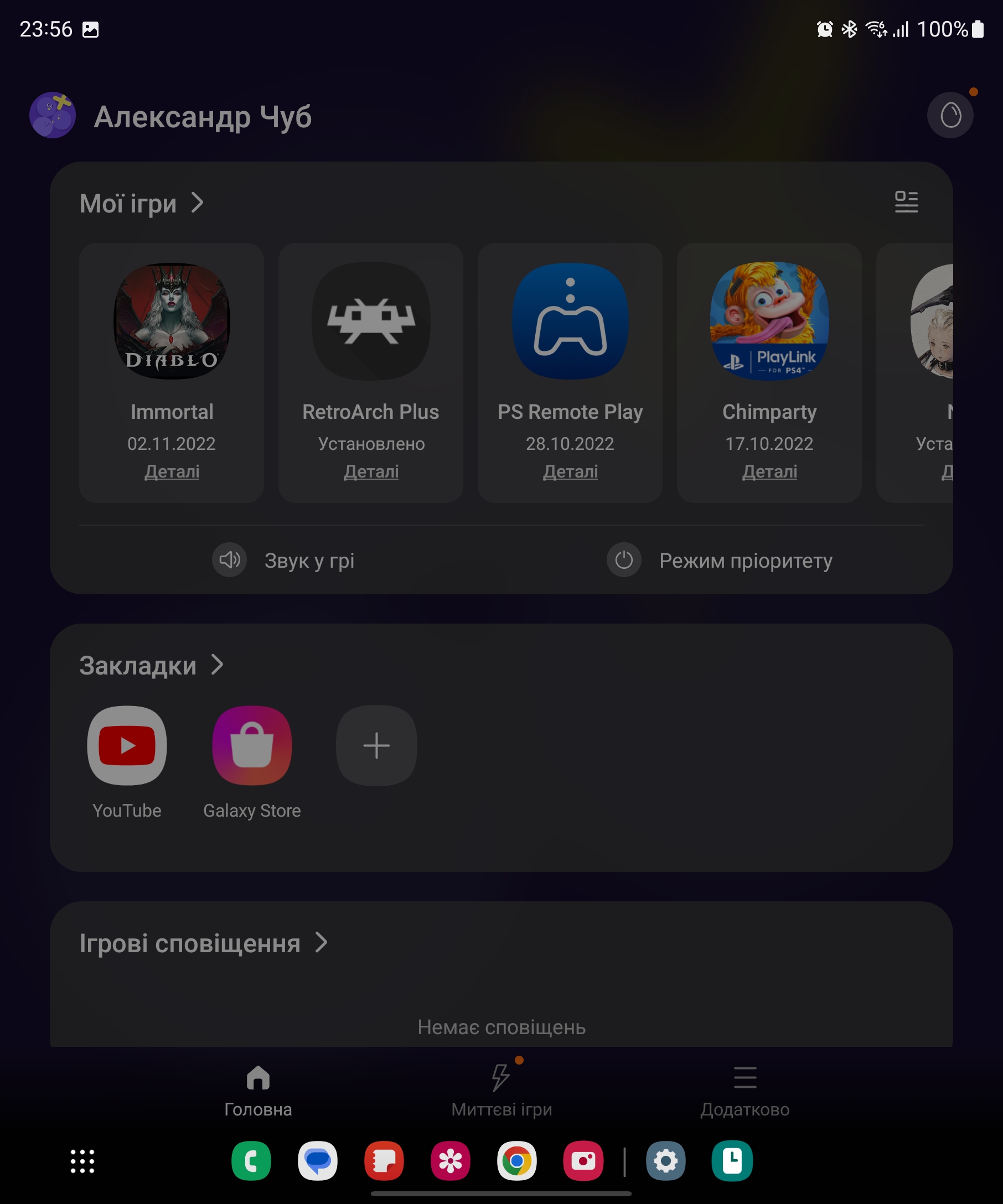Open YouTube bookmark
Viewport: 1003px width, 1204px height.
[x=127, y=745]
